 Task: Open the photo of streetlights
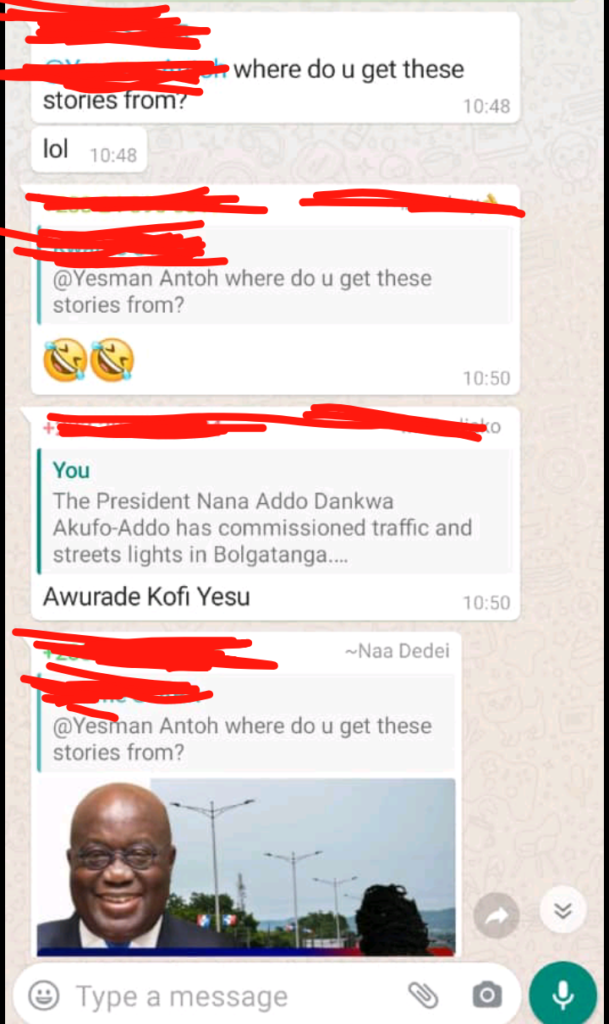point(246,866)
